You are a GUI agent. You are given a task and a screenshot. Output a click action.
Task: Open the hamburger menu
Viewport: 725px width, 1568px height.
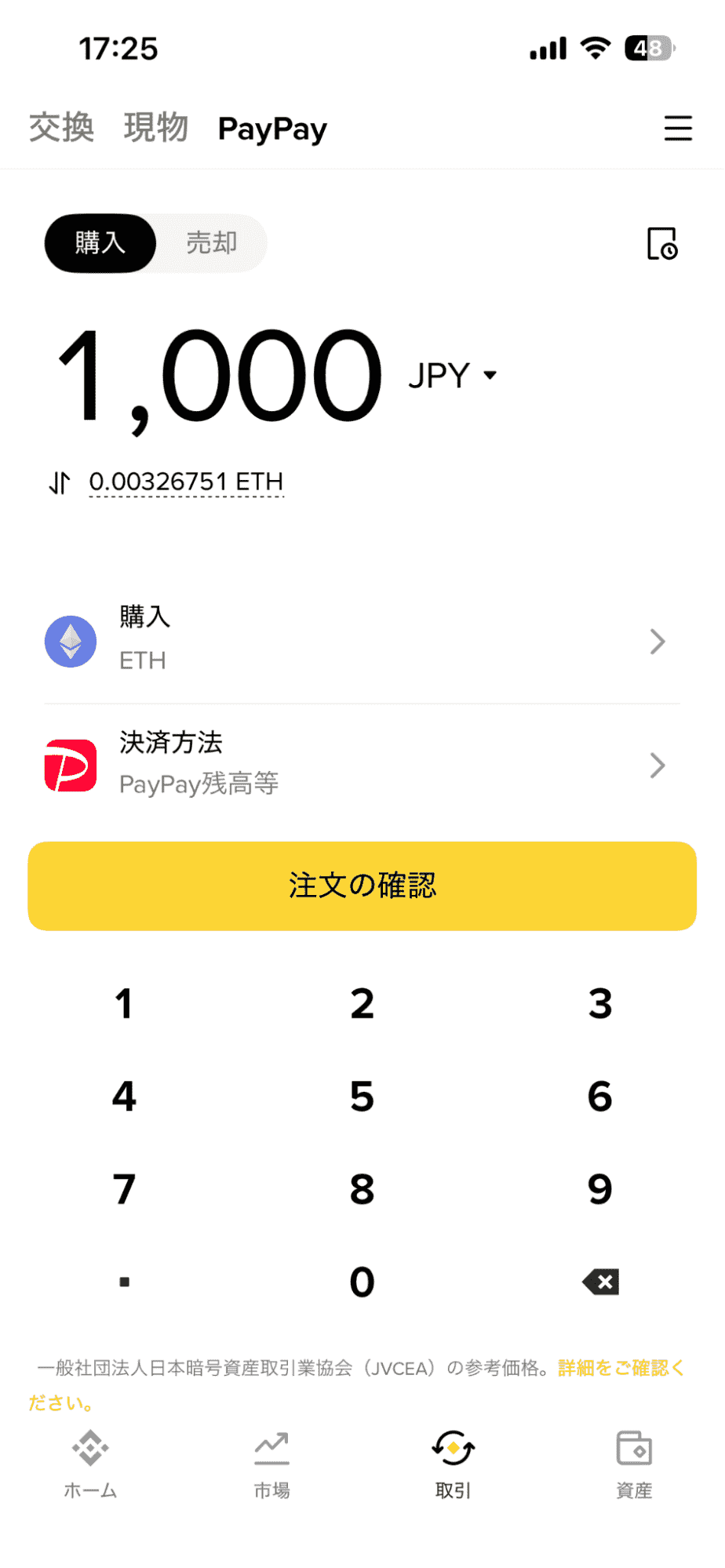678,129
